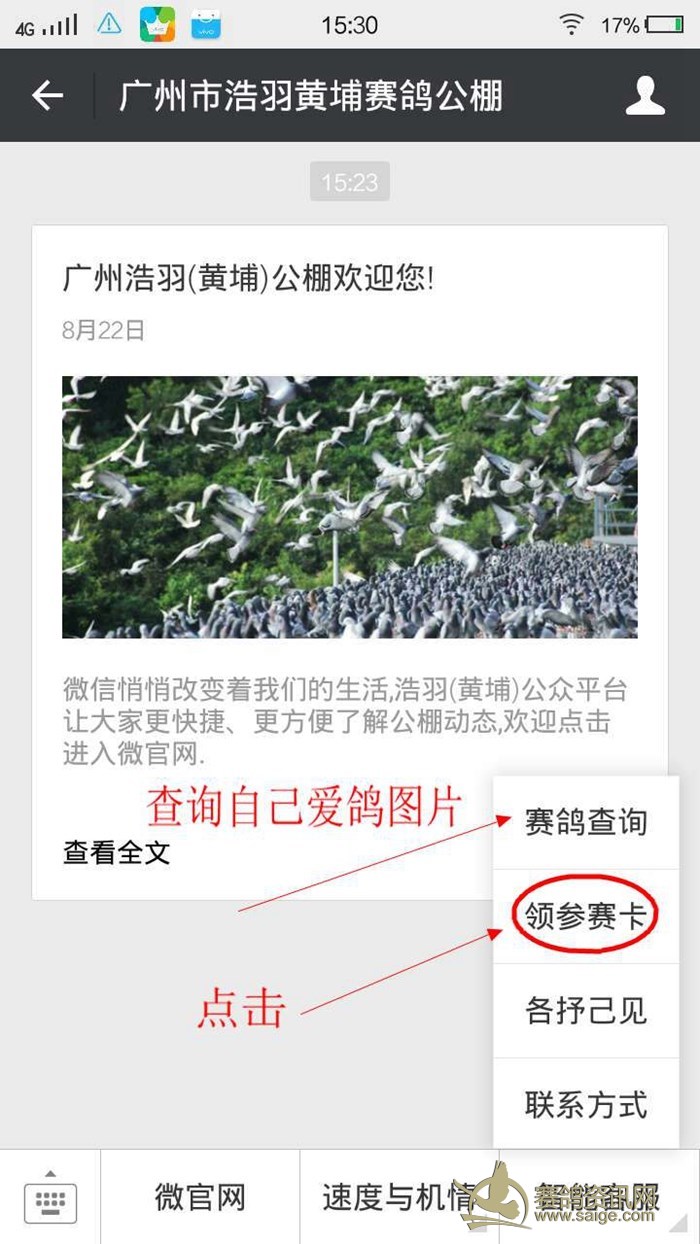
Task: Select 赛鸽查询 from the popup menu
Action: (x=586, y=822)
